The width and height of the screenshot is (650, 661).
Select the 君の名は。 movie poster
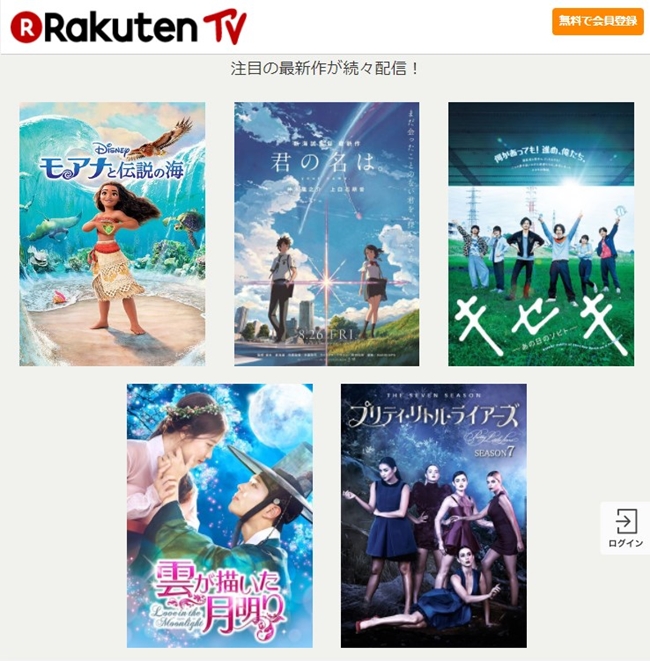327,234
